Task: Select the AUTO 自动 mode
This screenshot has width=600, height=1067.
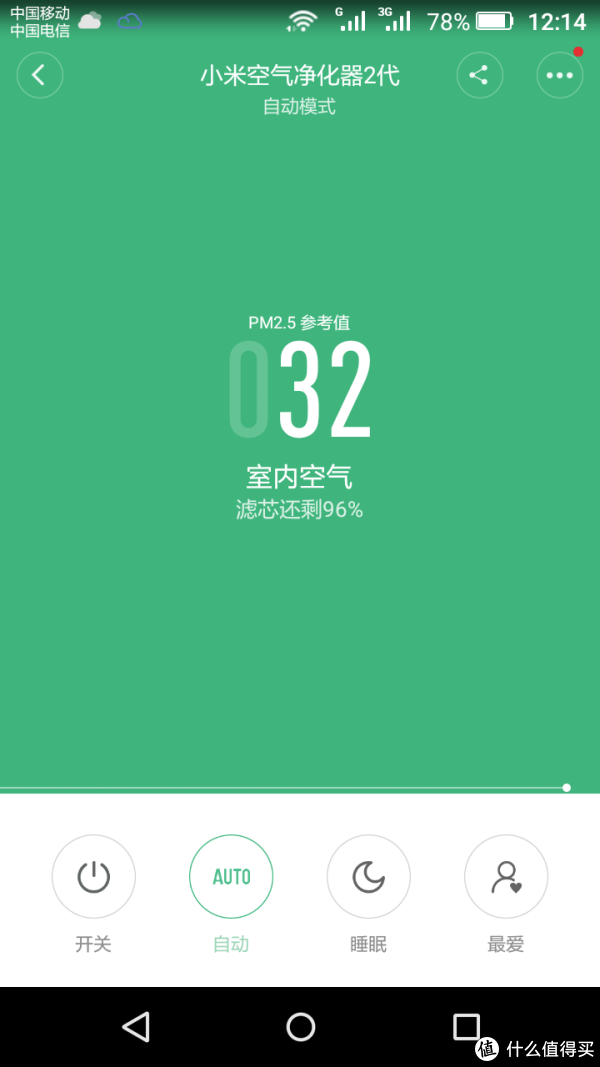Action: point(231,876)
